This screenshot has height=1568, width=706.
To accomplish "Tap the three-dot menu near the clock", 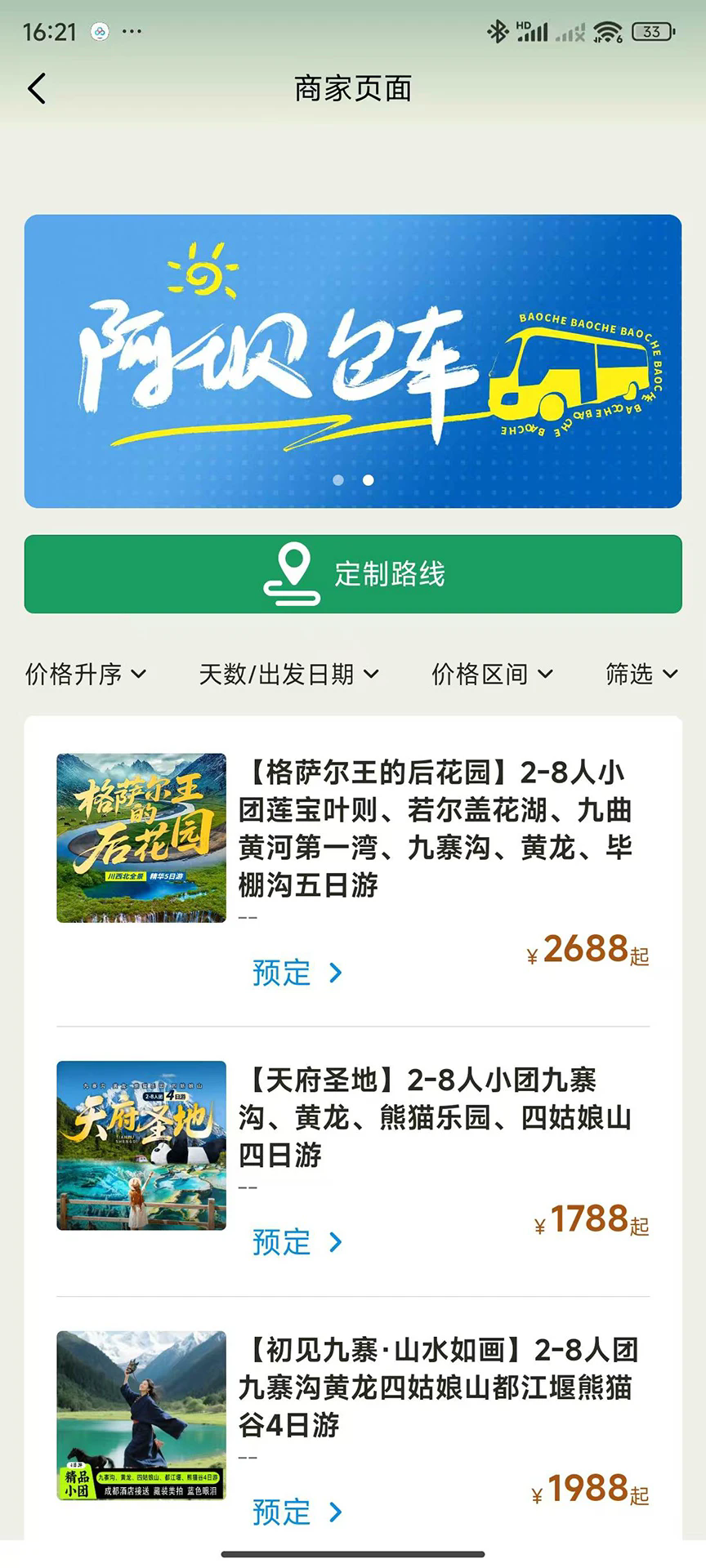I will (x=129, y=32).
